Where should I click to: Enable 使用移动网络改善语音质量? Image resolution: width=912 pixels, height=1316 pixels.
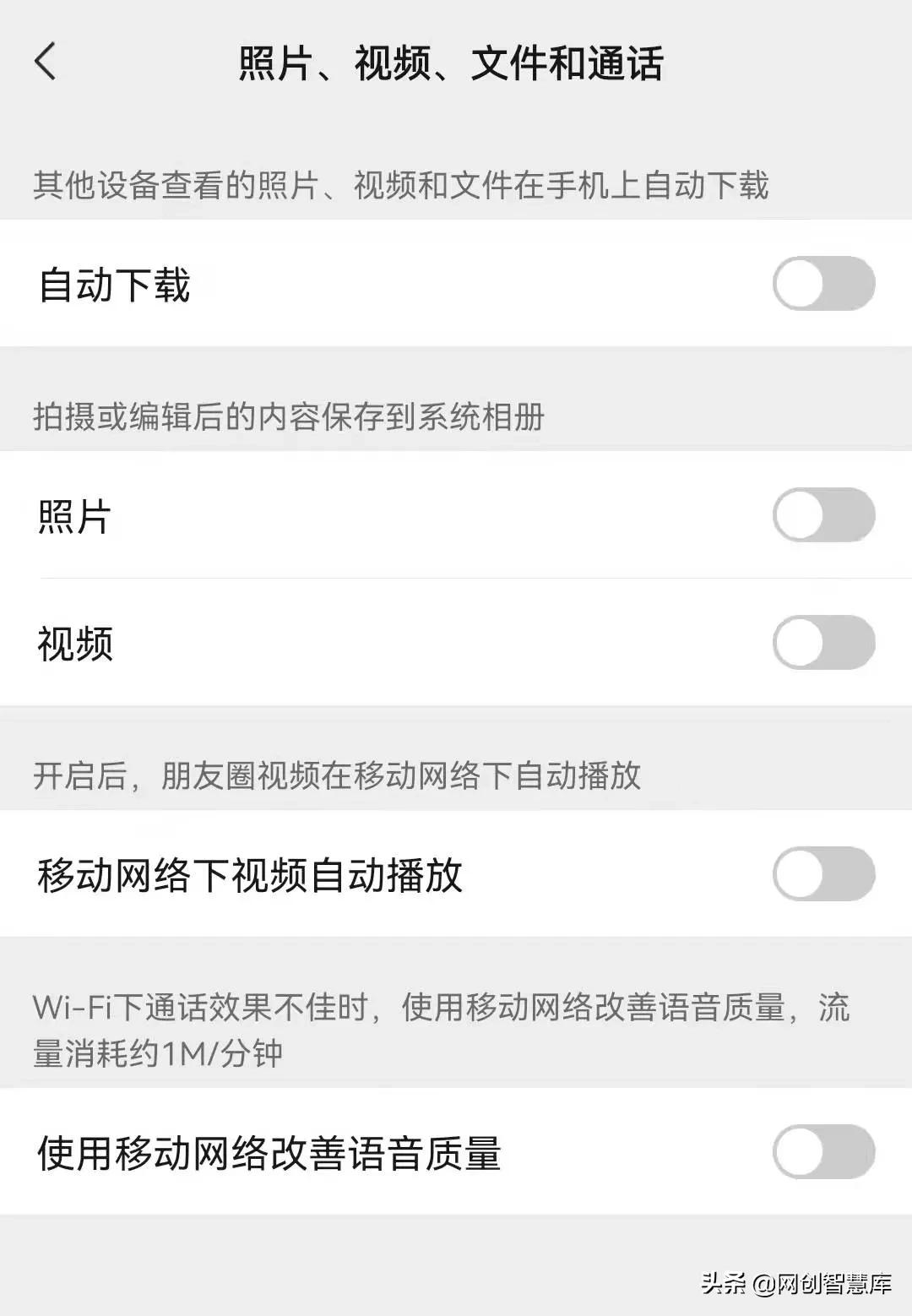(x=822, y=1150)
